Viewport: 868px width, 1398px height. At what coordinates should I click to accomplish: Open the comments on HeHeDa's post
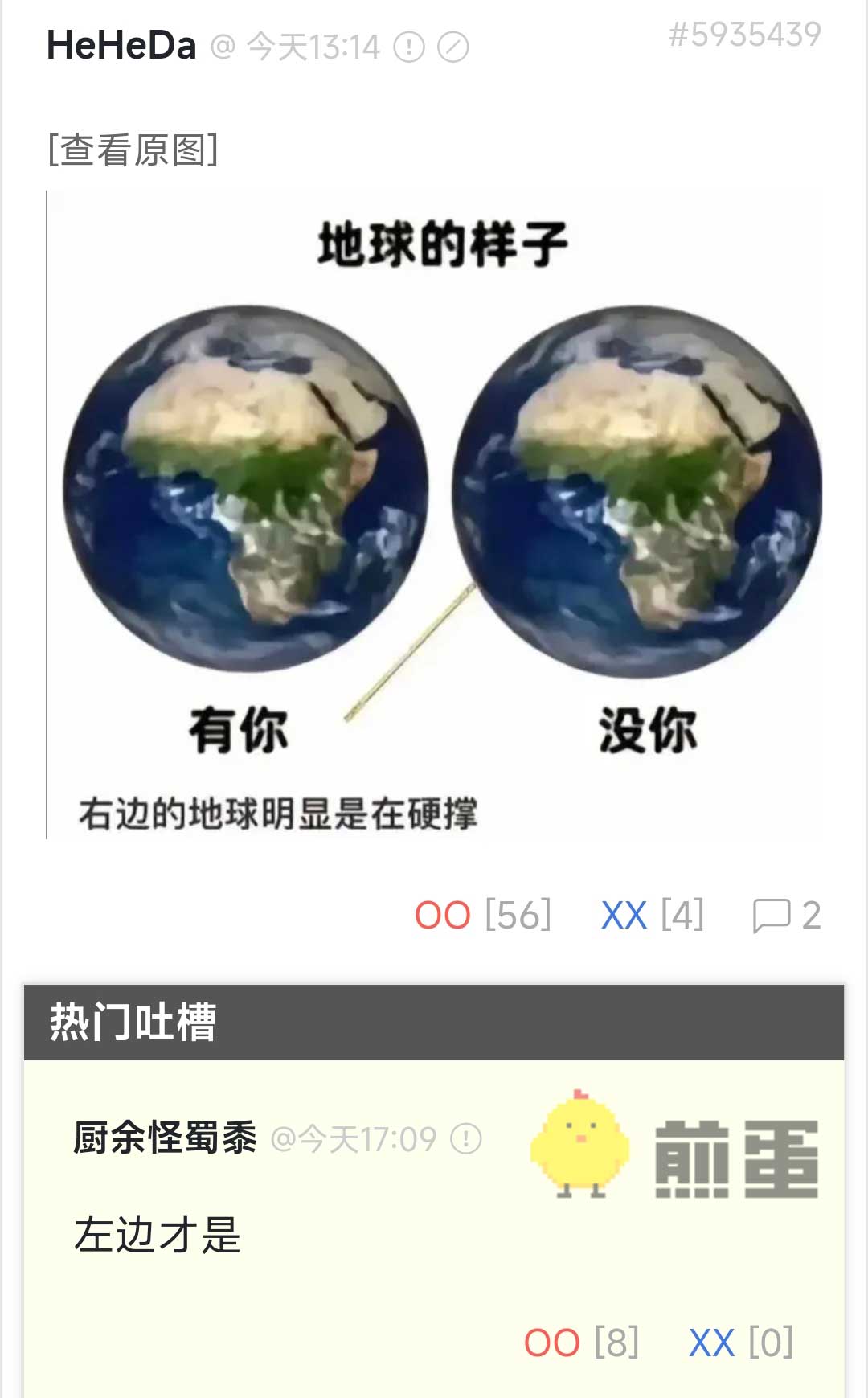pyautogui.click(x=786, y=915)
